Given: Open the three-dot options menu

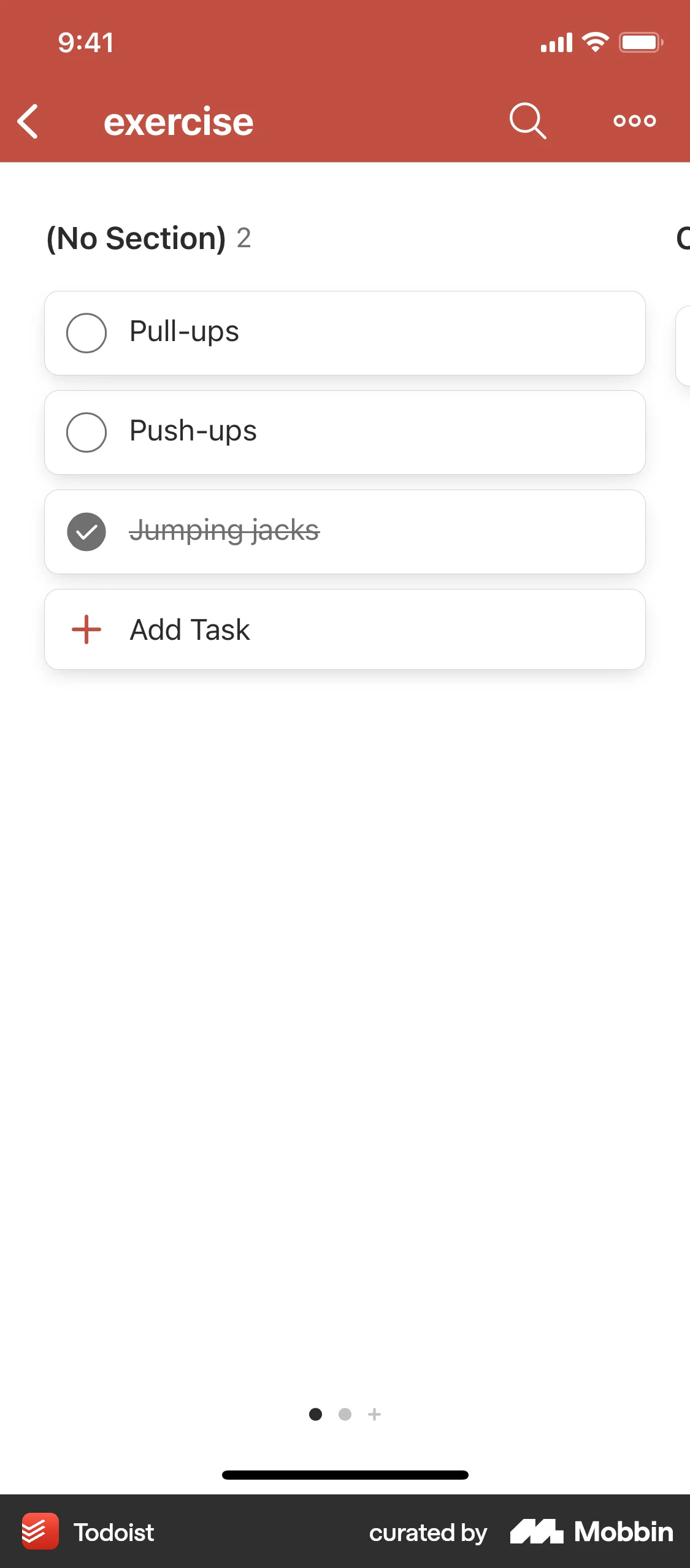Looking at the screenshot, I should tap(635, 120).
